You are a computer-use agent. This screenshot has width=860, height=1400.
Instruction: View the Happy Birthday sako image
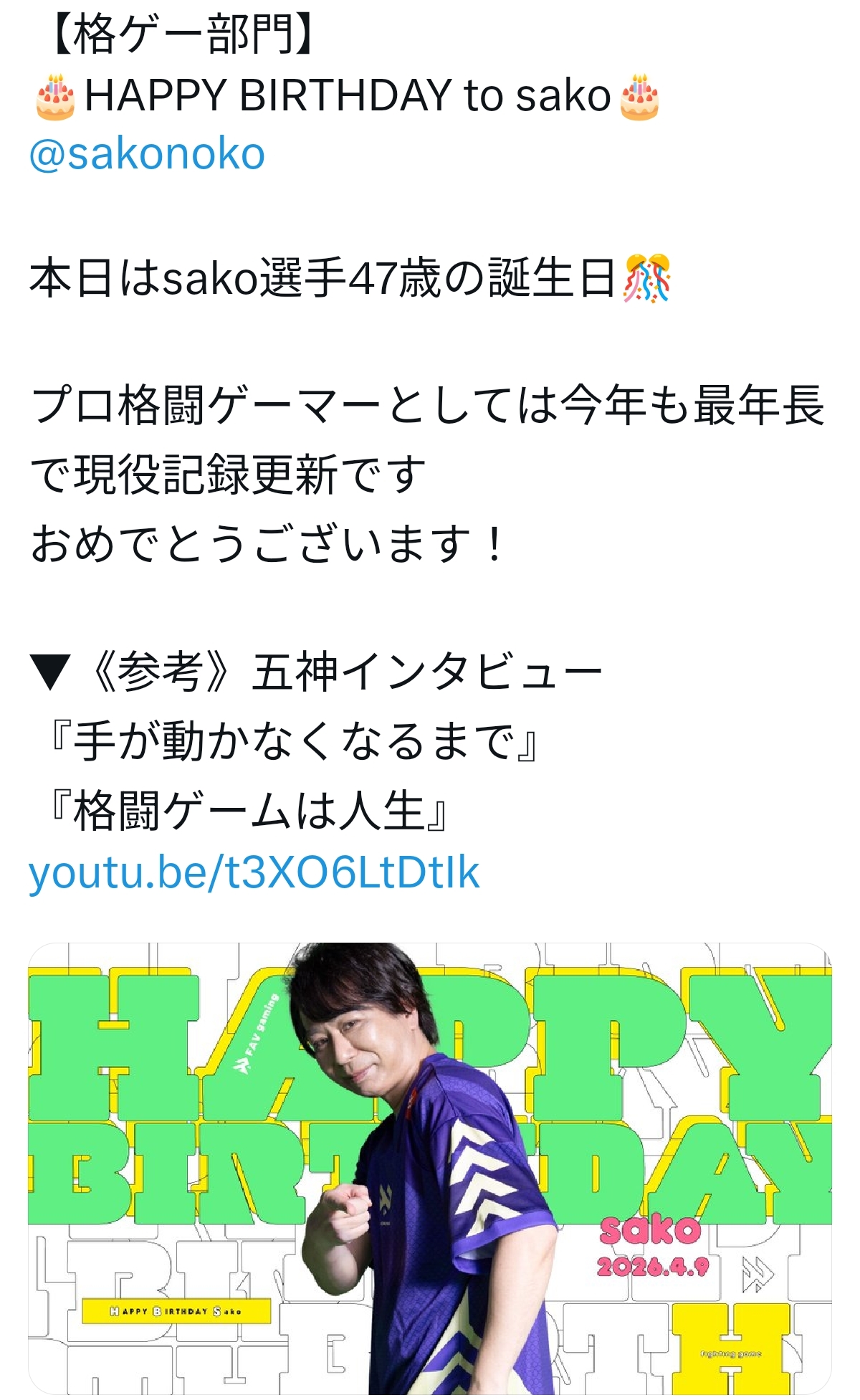click(429, 1168)
